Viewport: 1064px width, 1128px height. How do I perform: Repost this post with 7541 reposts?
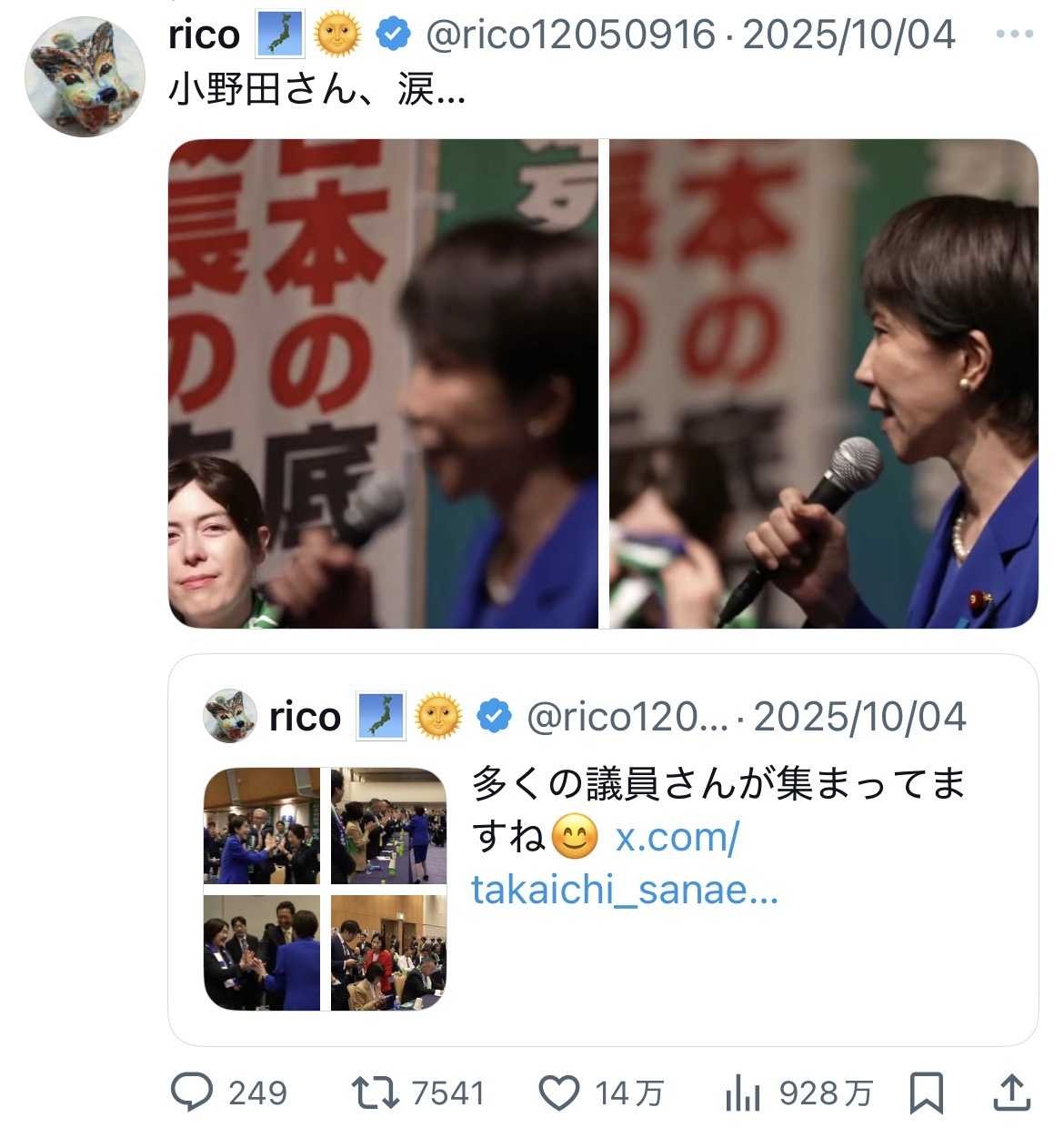[x=373, y=1093]
